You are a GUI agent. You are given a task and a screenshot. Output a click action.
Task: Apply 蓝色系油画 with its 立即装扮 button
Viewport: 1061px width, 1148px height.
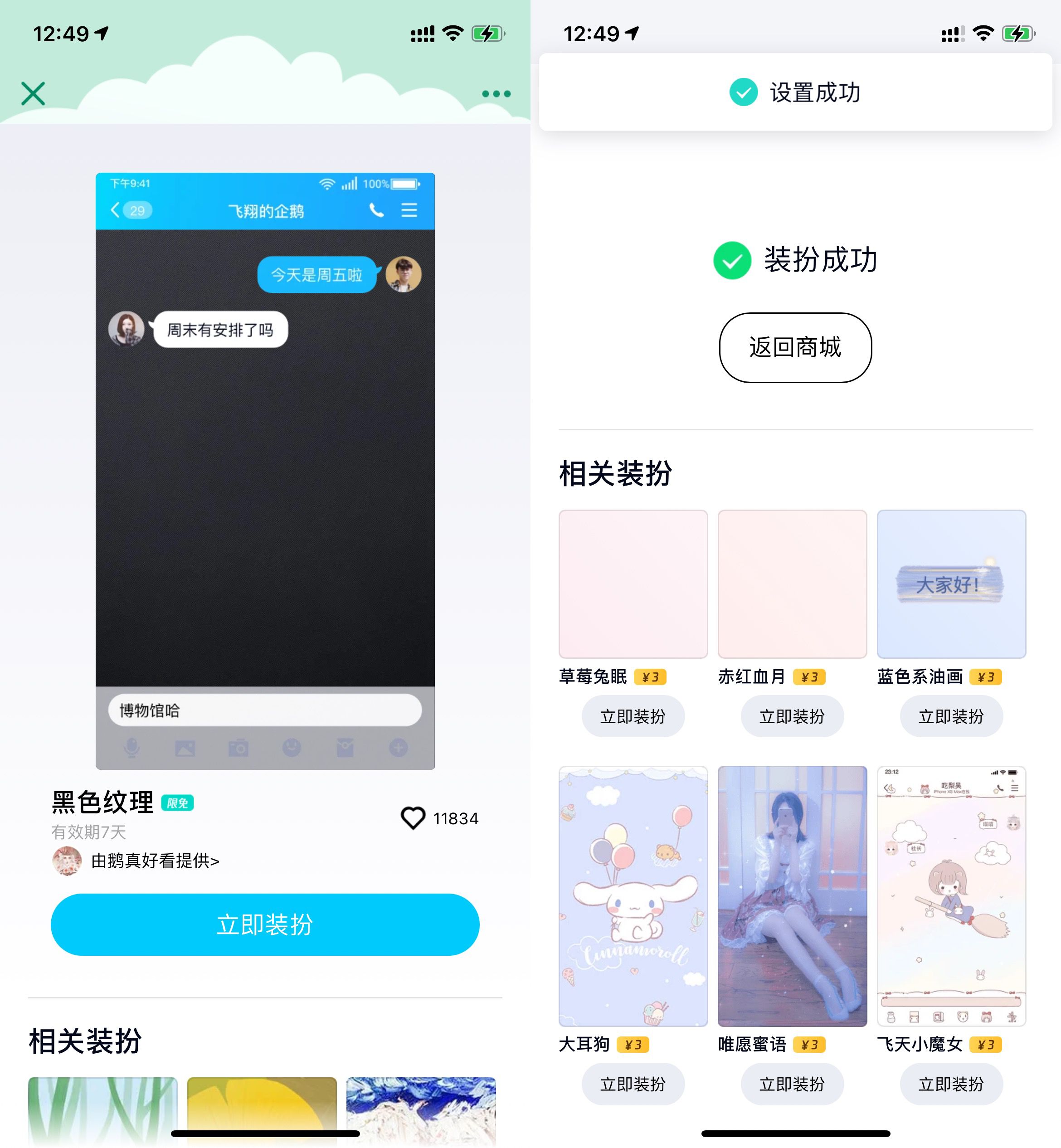(x=951, y=716)
